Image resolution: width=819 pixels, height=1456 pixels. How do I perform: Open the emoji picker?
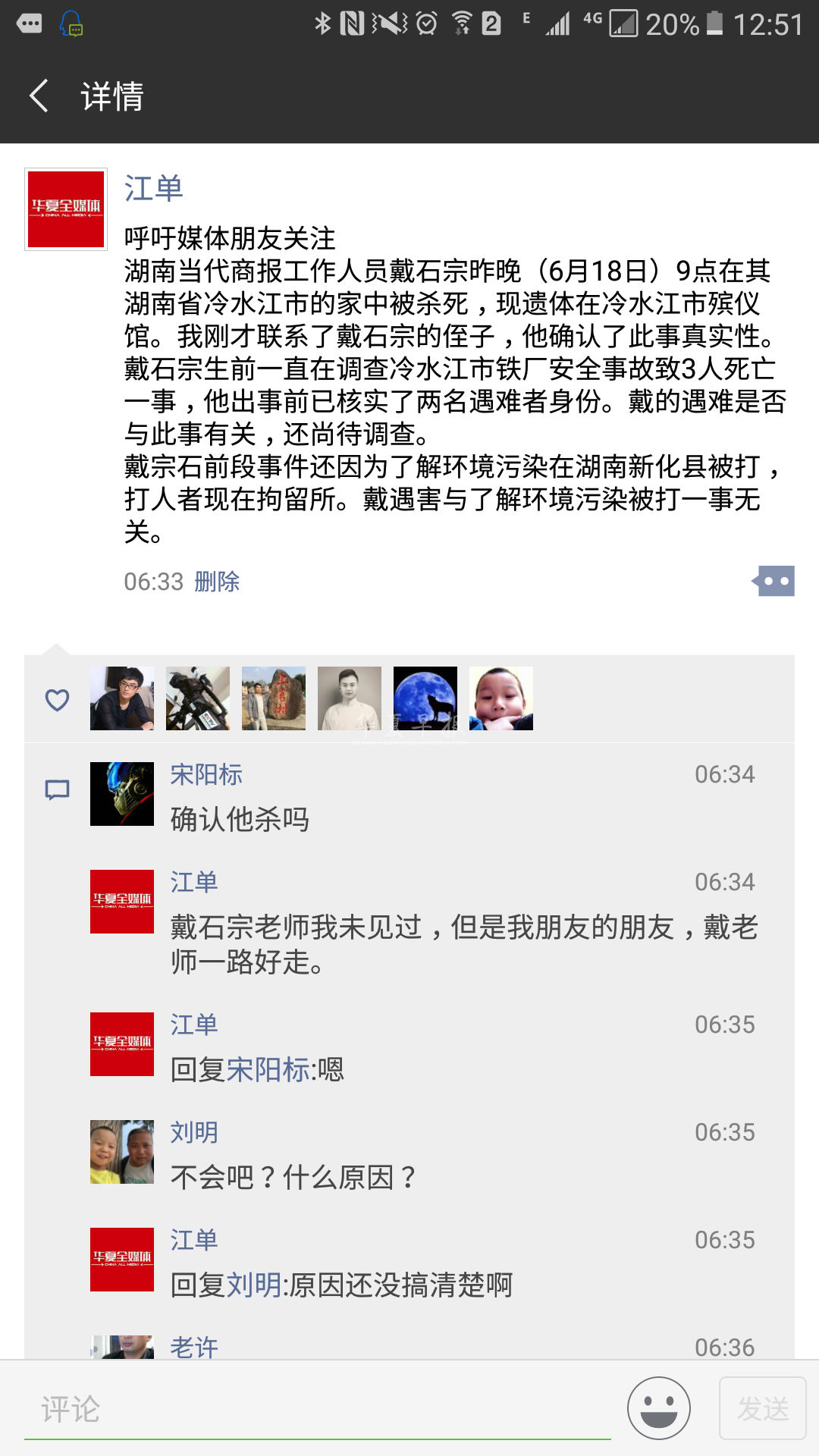658,1408
